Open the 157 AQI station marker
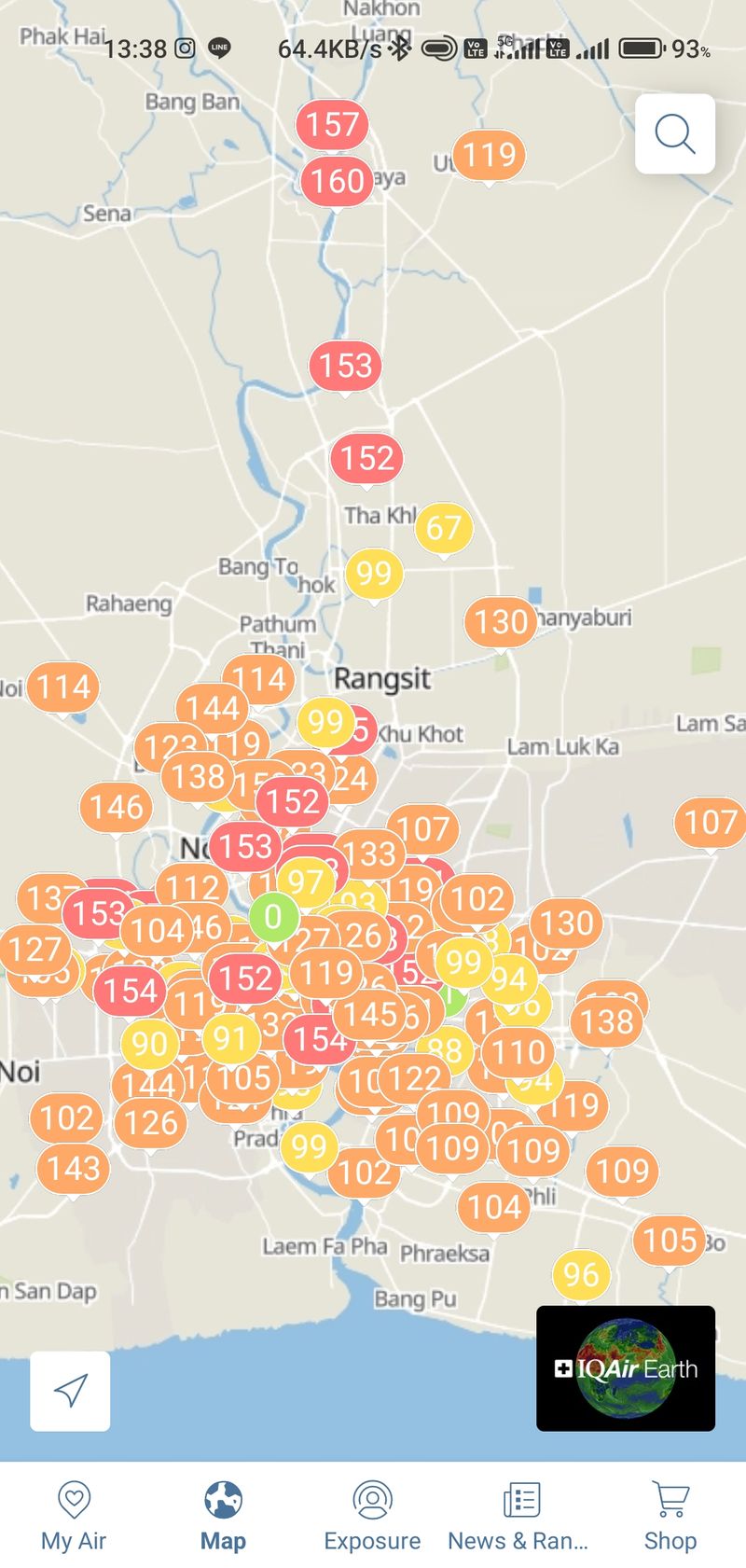Viewport: 746px width, 1568px height. [x=332, y=124]
